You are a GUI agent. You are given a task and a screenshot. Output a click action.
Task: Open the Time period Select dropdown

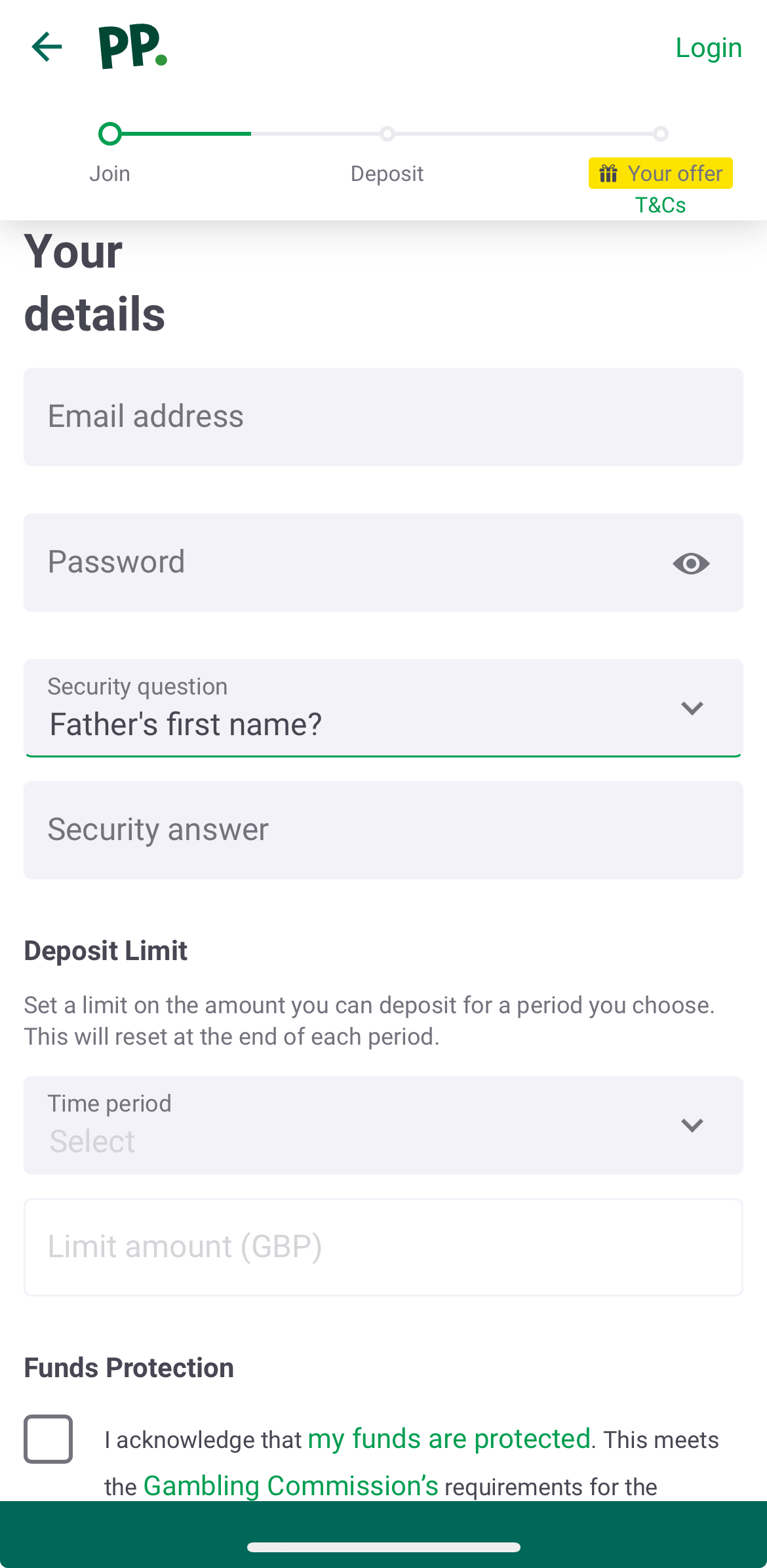(x=691, y=1125)
